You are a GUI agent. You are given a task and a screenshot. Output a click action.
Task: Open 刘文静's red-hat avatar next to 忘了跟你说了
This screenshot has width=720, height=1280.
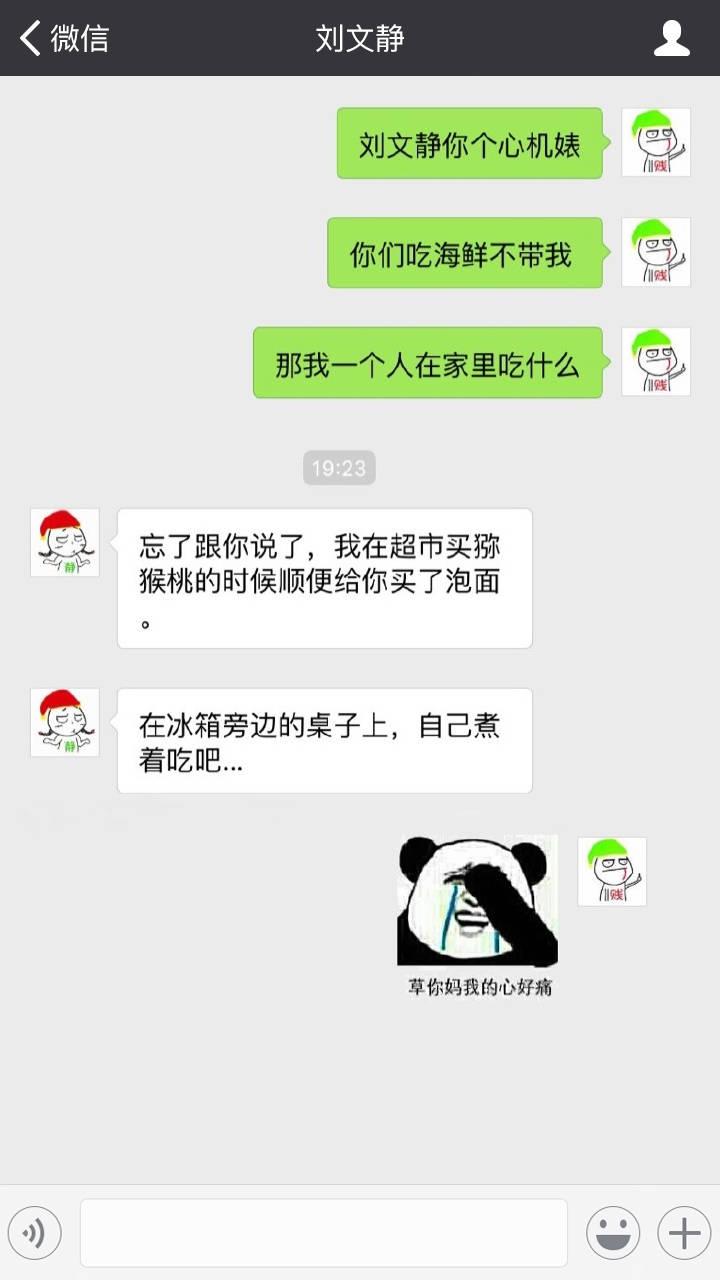(65, 542)
